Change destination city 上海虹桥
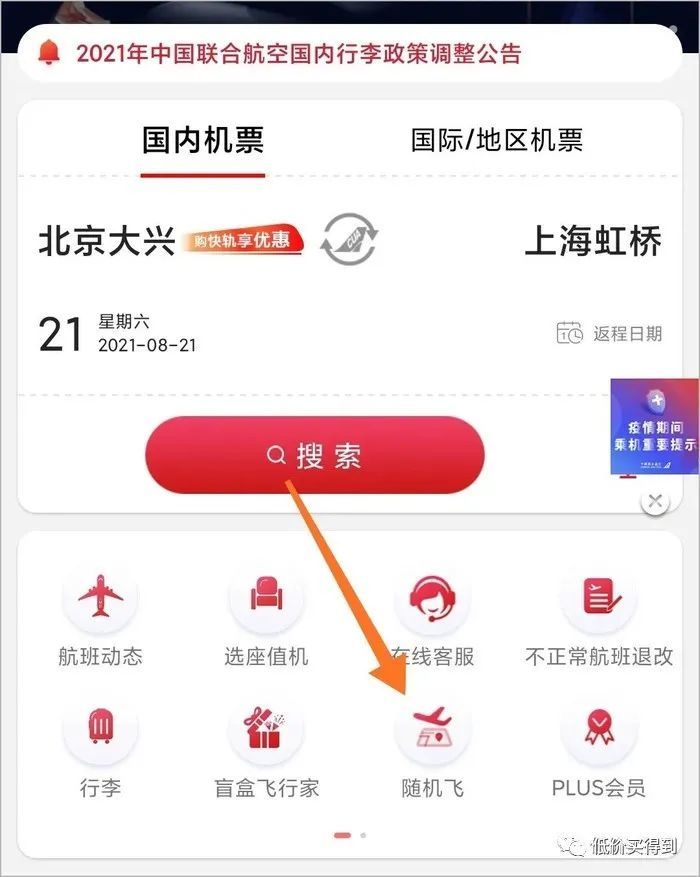 point(592,241)
